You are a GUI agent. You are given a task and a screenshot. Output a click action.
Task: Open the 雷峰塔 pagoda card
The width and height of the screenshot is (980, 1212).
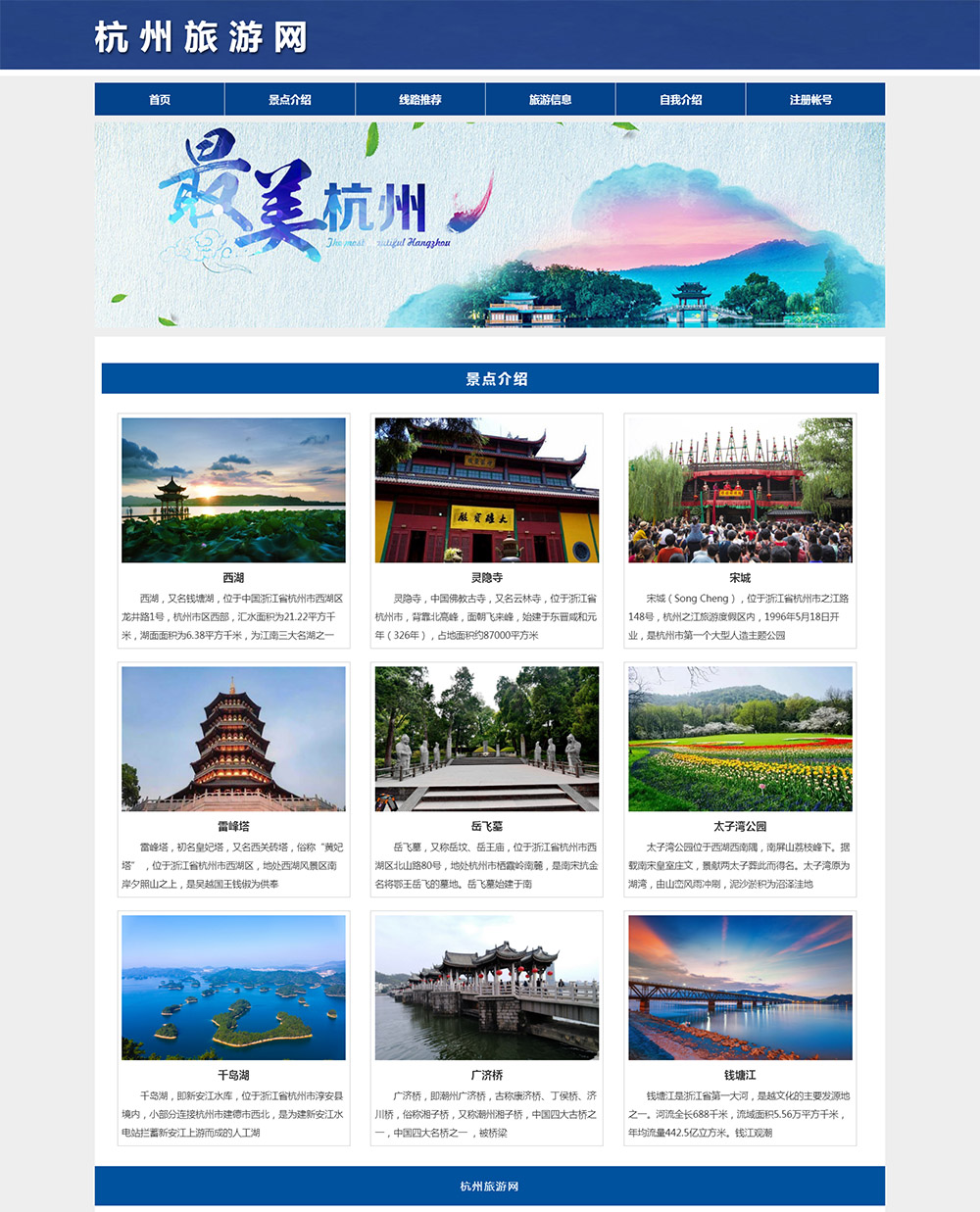click(233, 739)
